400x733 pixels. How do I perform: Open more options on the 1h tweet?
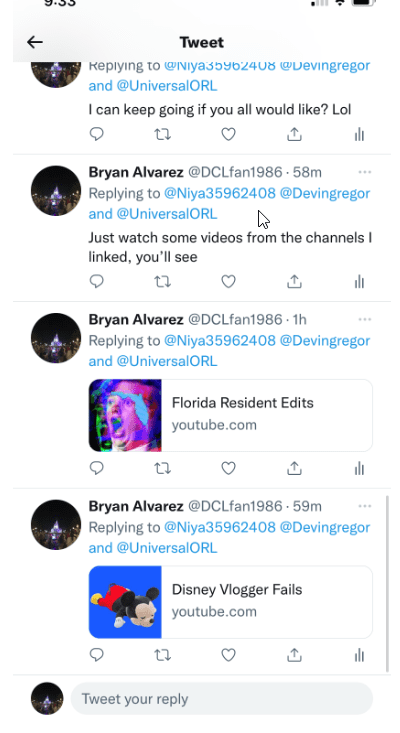point(364,319)
